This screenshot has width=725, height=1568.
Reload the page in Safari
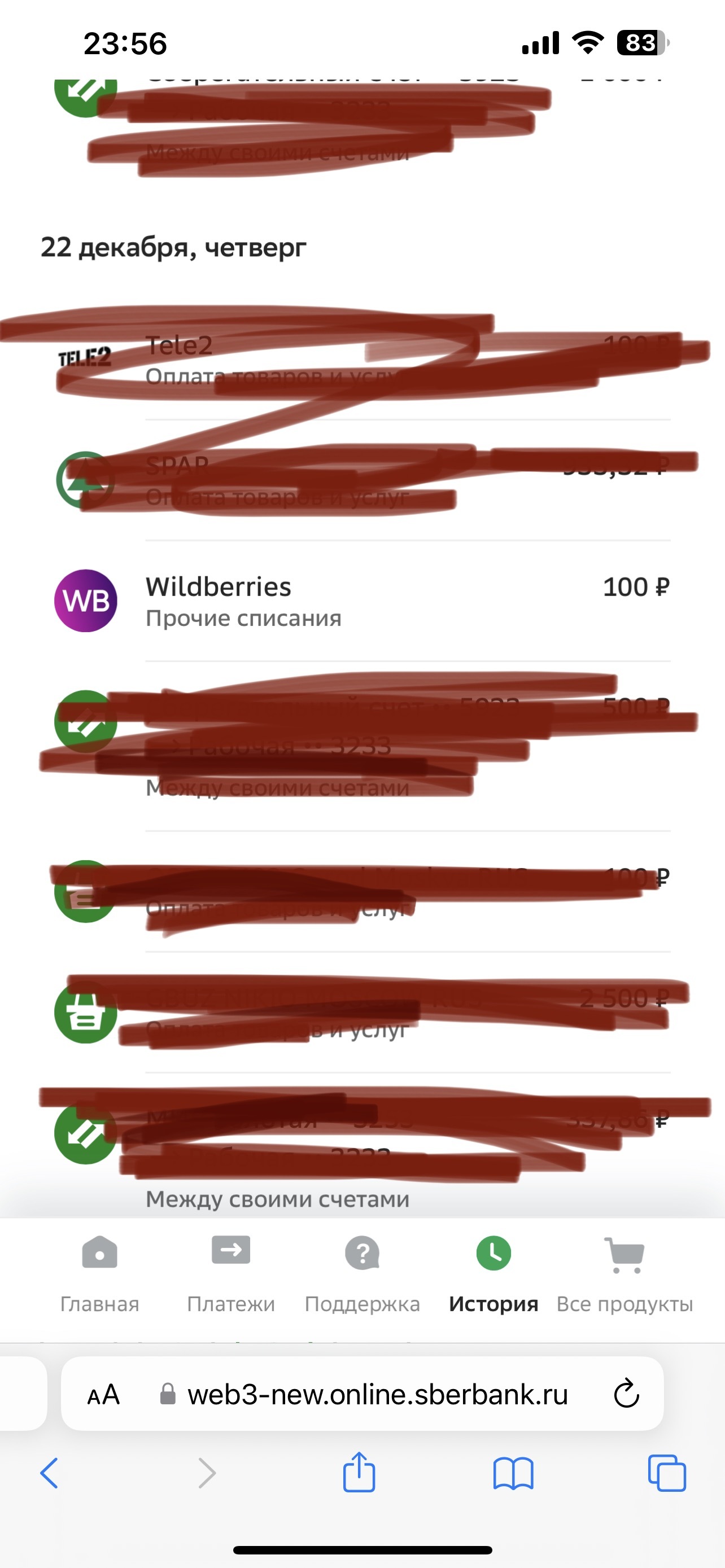click(626, 1394)
